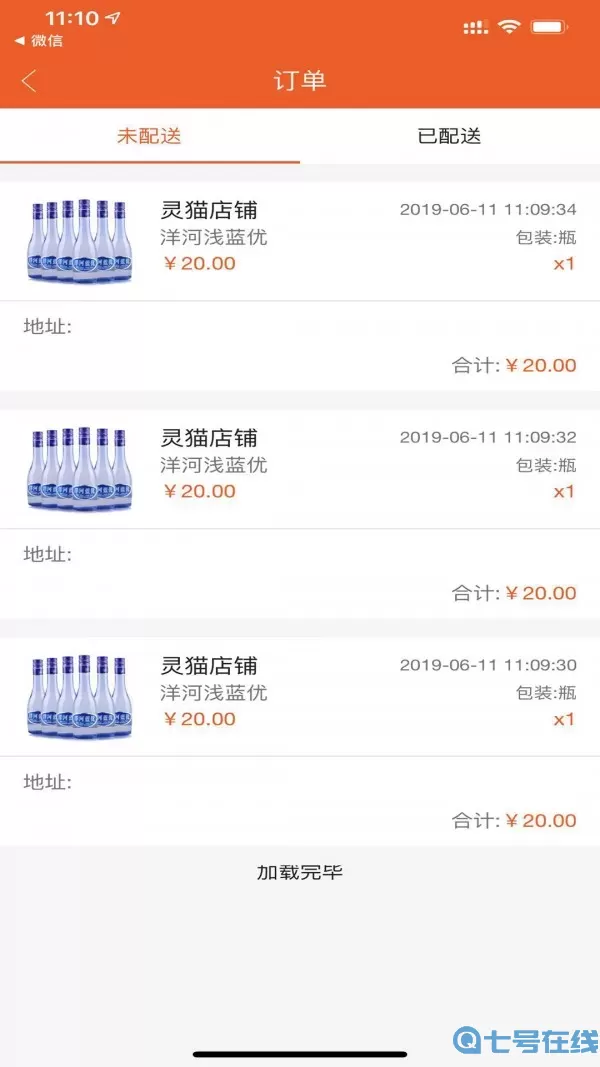Switch to the 未配送 tab

149,136
